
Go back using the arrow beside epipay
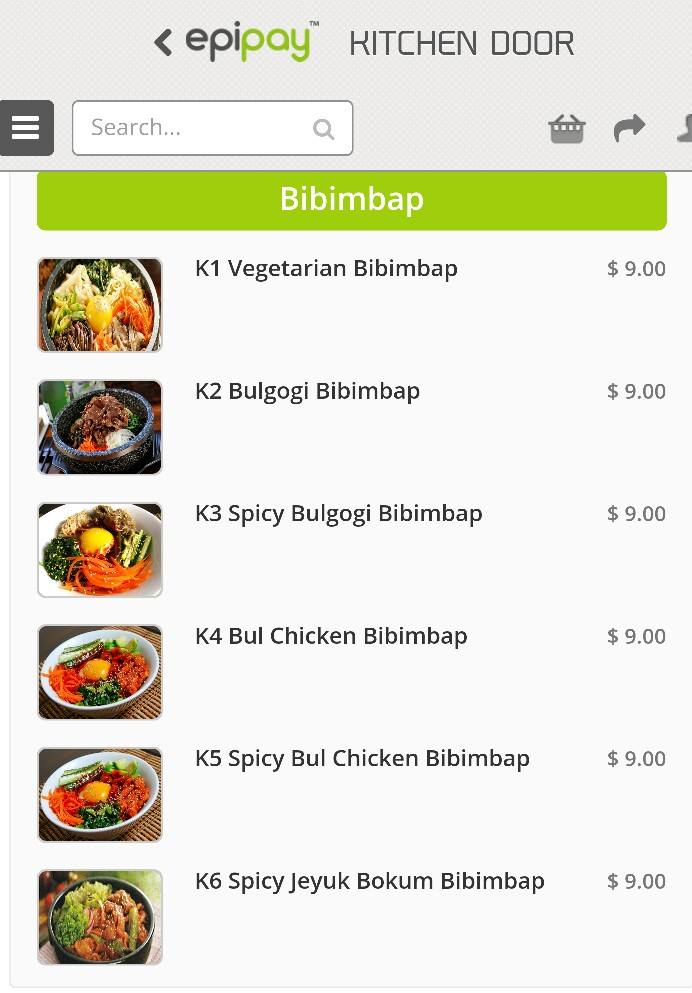[163, 43]
